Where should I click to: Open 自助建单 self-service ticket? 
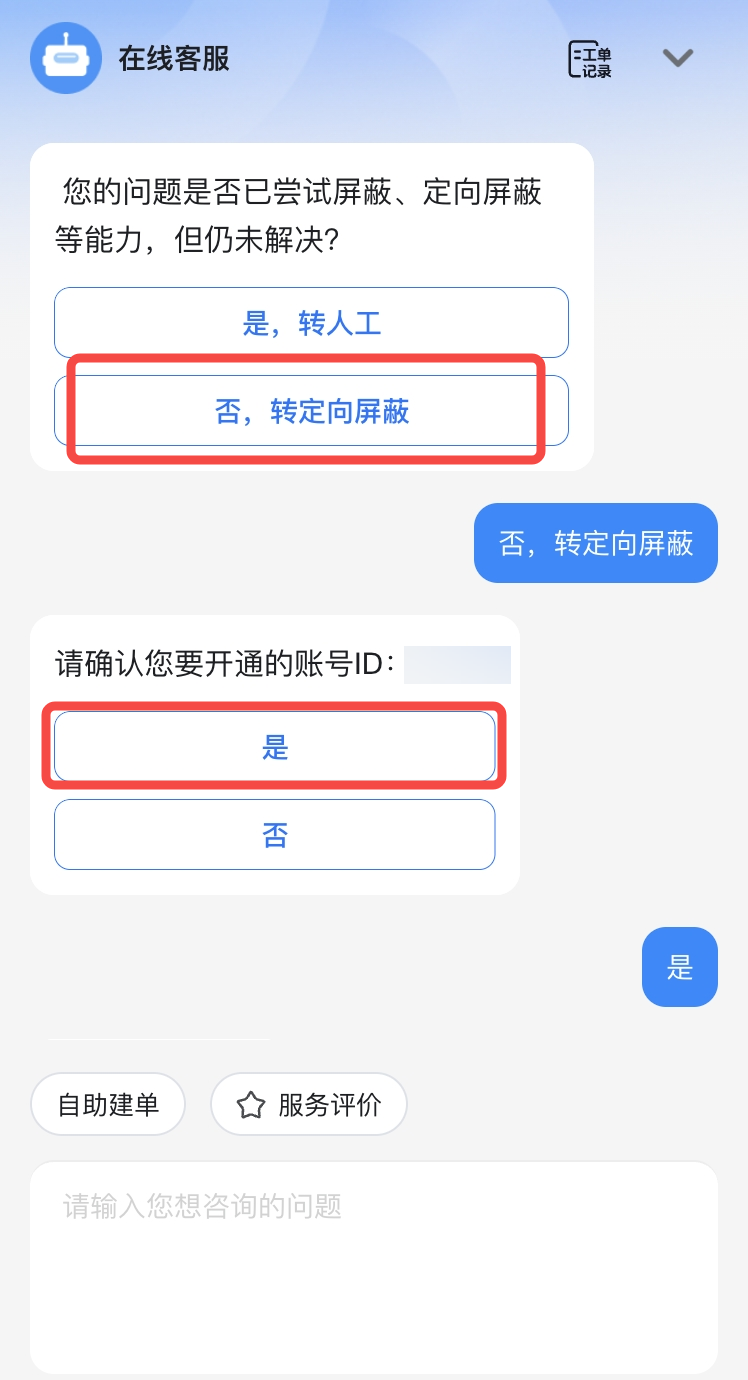[x=108, y=1105]
